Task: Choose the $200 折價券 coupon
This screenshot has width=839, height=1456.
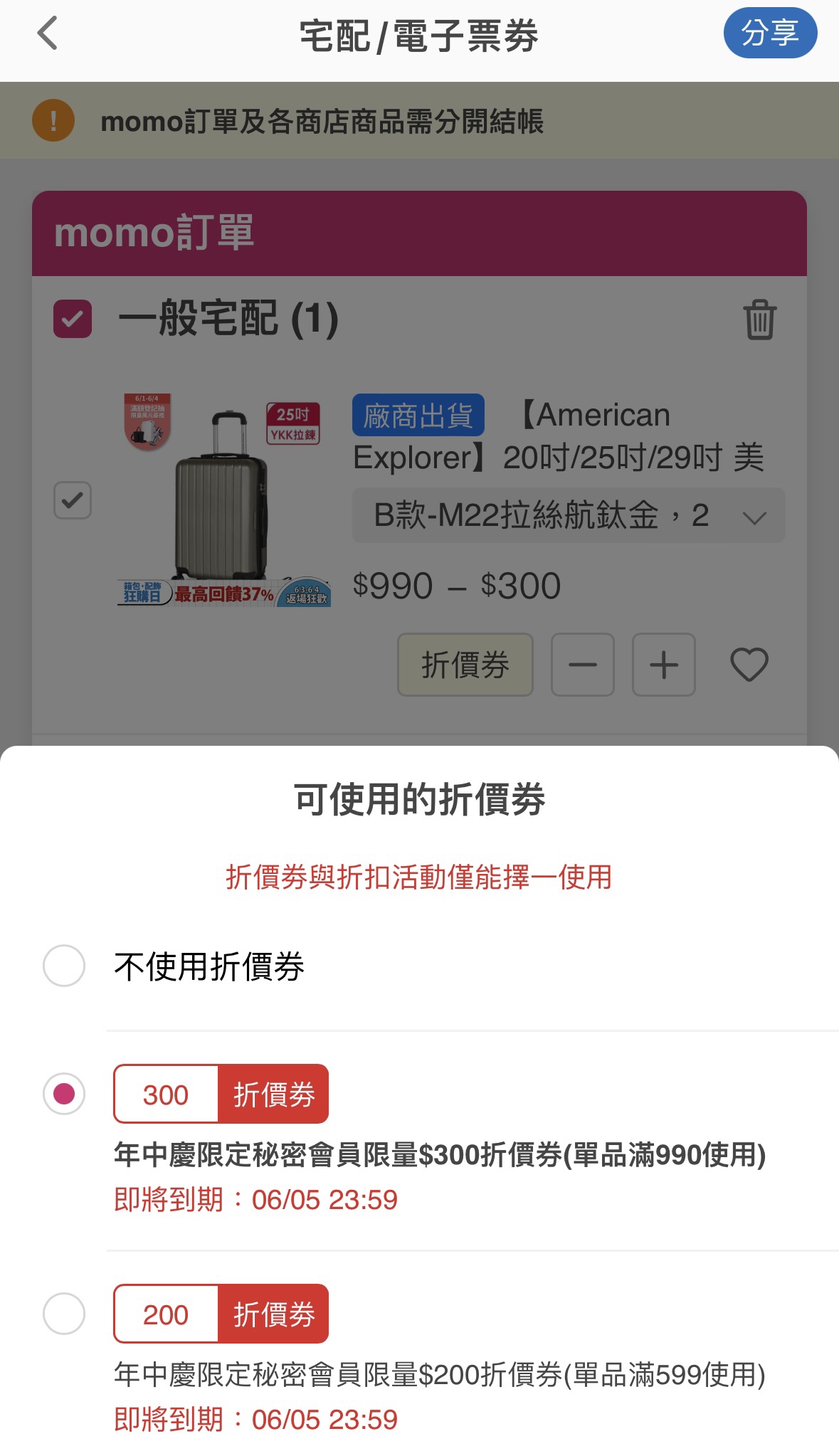Action: click(x=64, y=1313)
